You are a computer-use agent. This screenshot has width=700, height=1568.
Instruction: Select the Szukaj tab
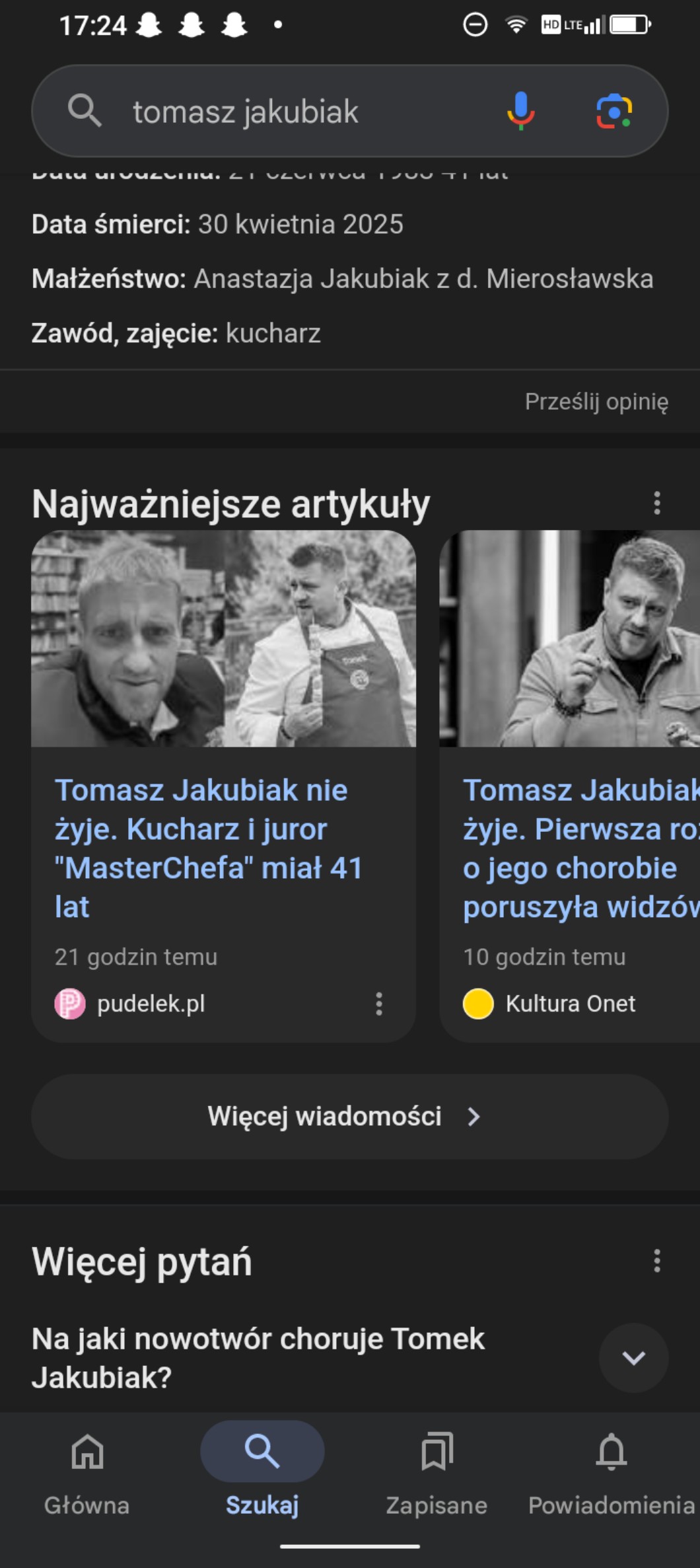point(262,1468)
